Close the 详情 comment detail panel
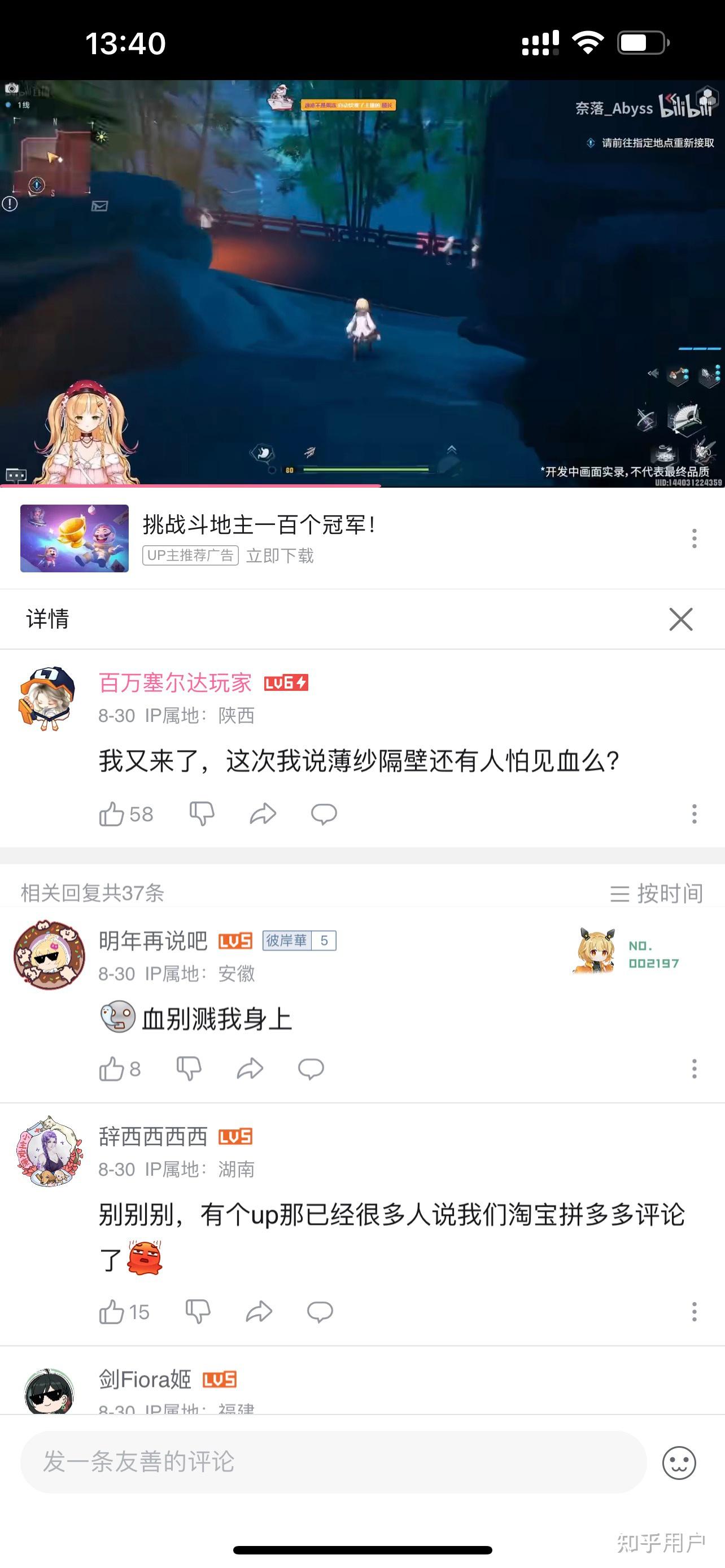The height and width of the screenshot is (1568, 725). pyautogui.click(x=680, y=619)
